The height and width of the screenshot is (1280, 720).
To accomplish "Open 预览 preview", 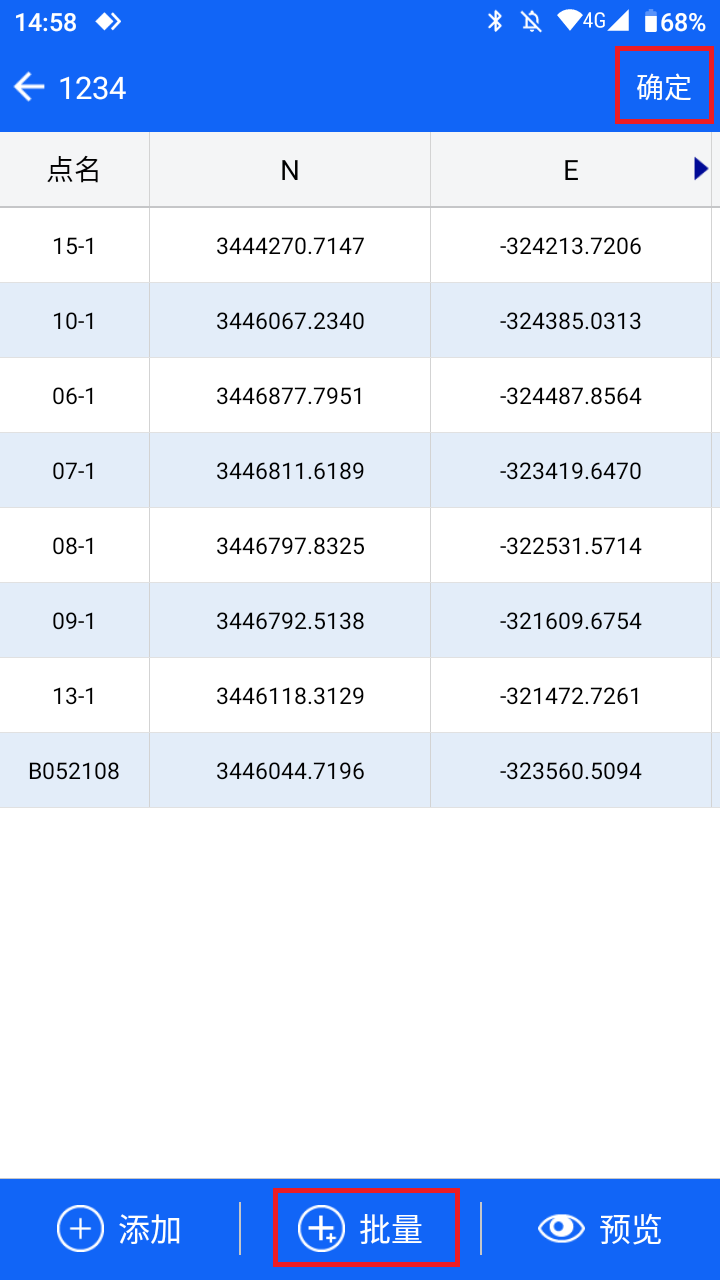I will pos(600,1229).
